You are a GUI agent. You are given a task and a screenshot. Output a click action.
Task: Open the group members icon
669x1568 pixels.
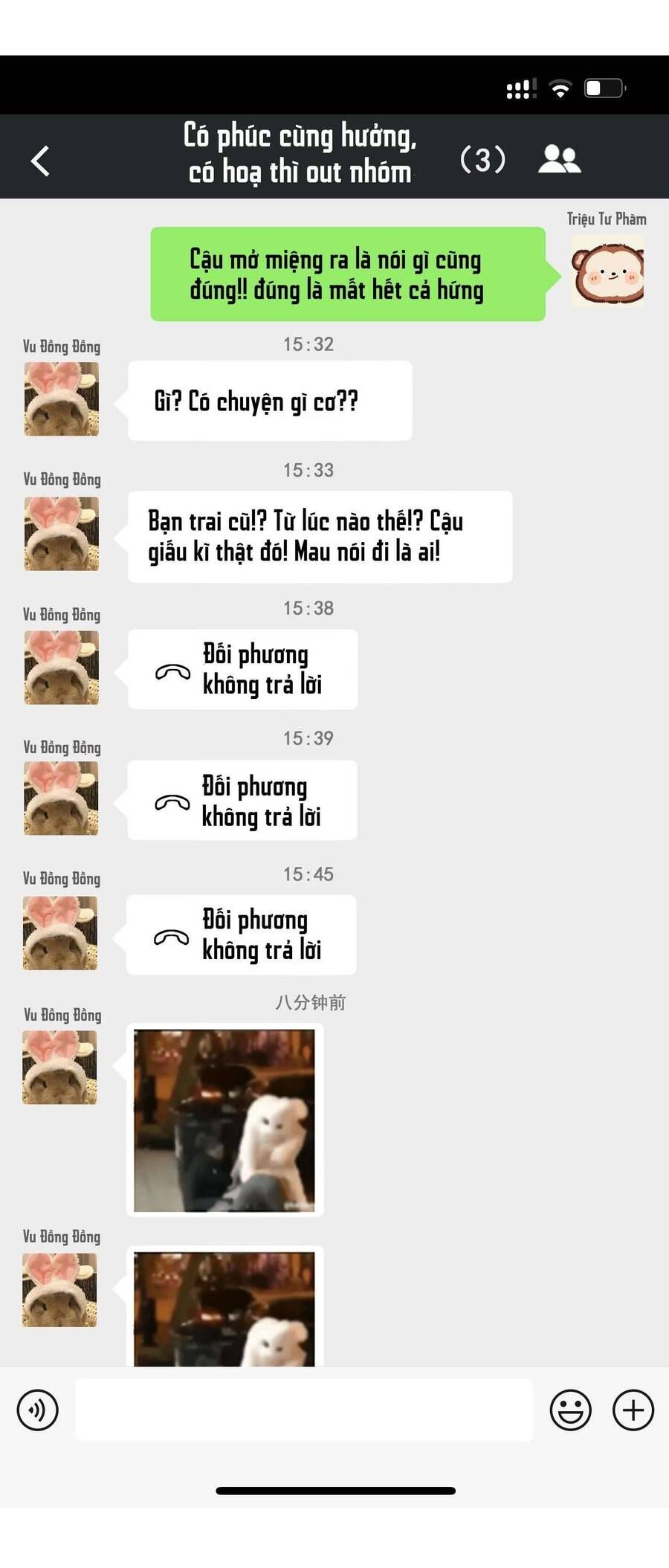(x=559, y=159)
